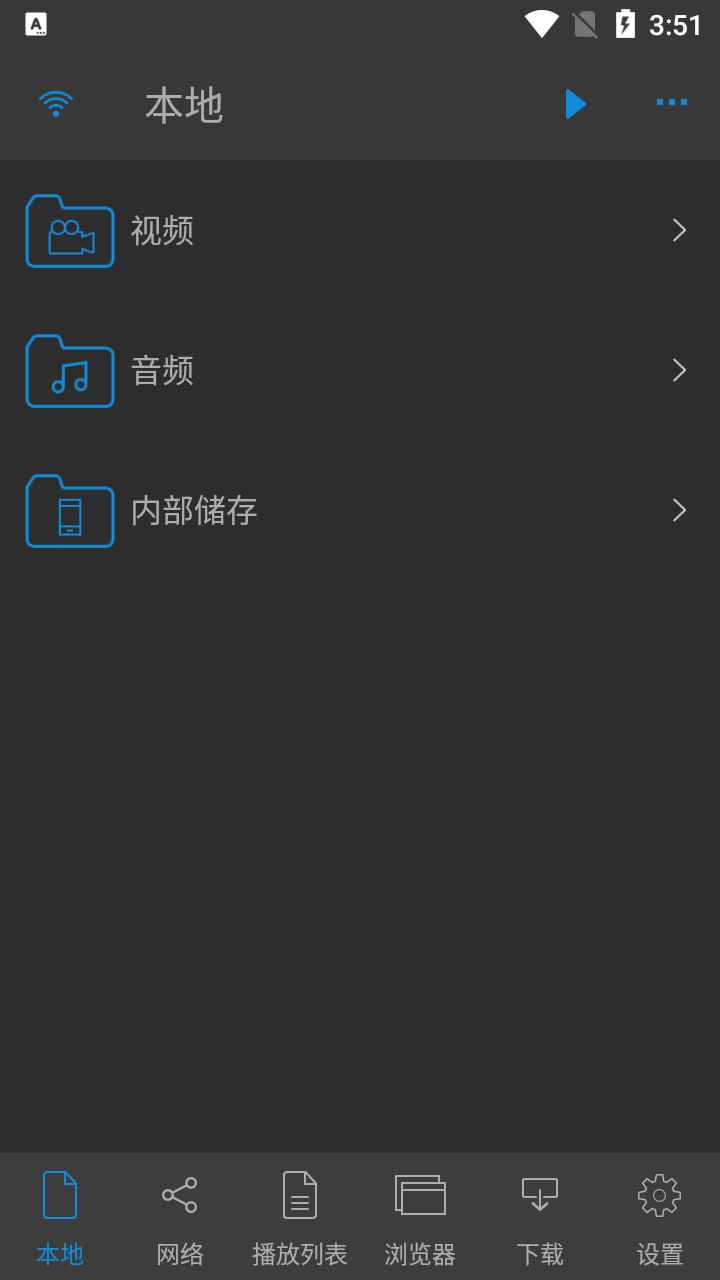This screenshot has height=1280, width=720.
Task: Open the 浏览器 browser window icon
Action: (x=419, y=1194)
